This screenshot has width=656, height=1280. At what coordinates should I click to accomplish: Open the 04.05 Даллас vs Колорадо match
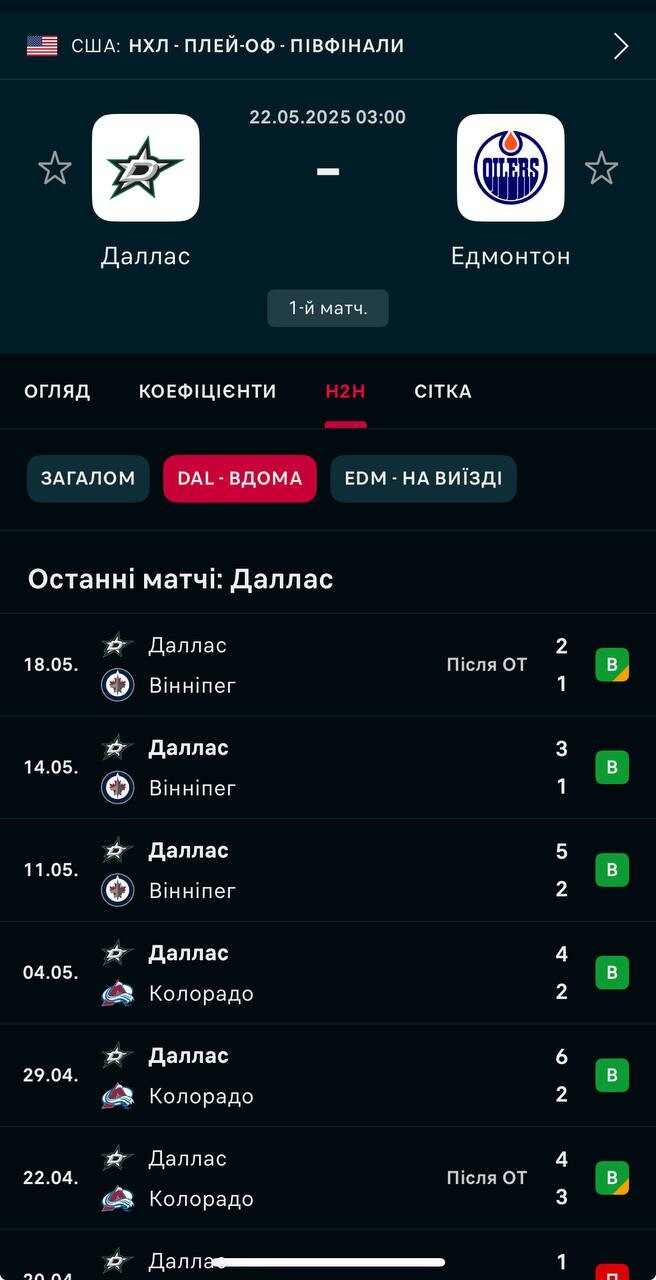[328, 973]
